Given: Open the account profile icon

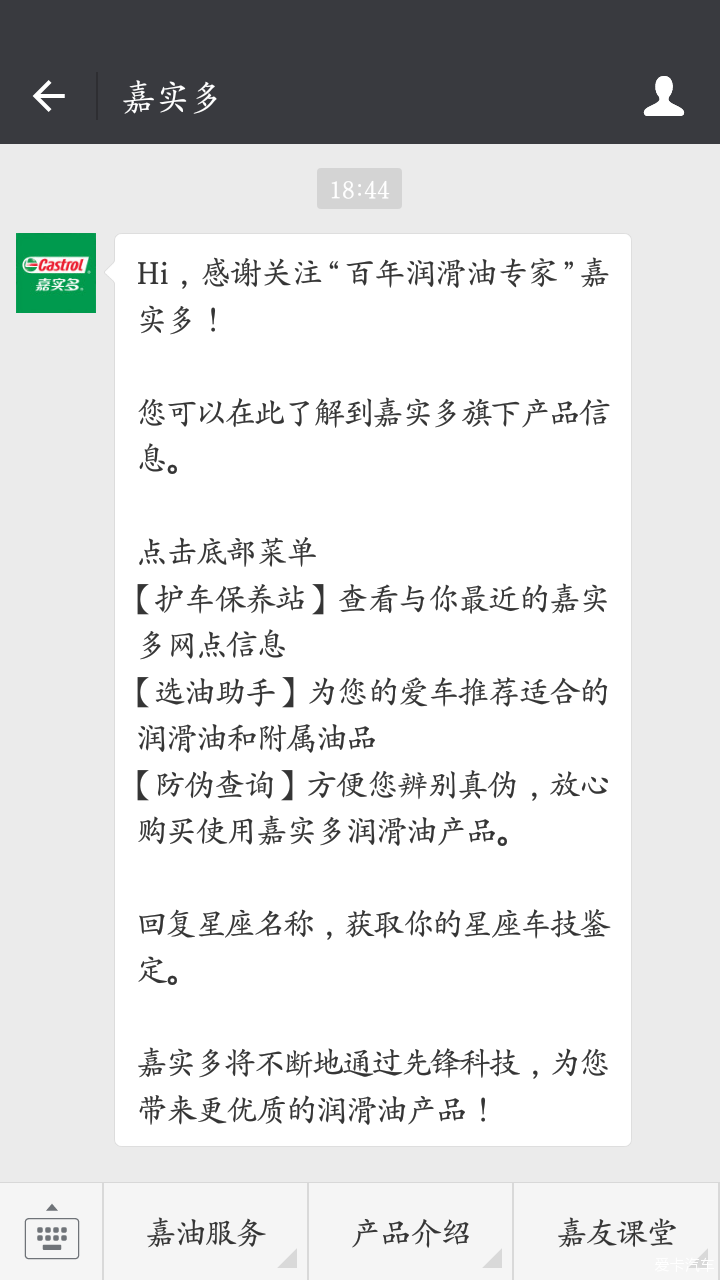Looking at the screenshot, I should pyautogui.click(x=664, y=96).
